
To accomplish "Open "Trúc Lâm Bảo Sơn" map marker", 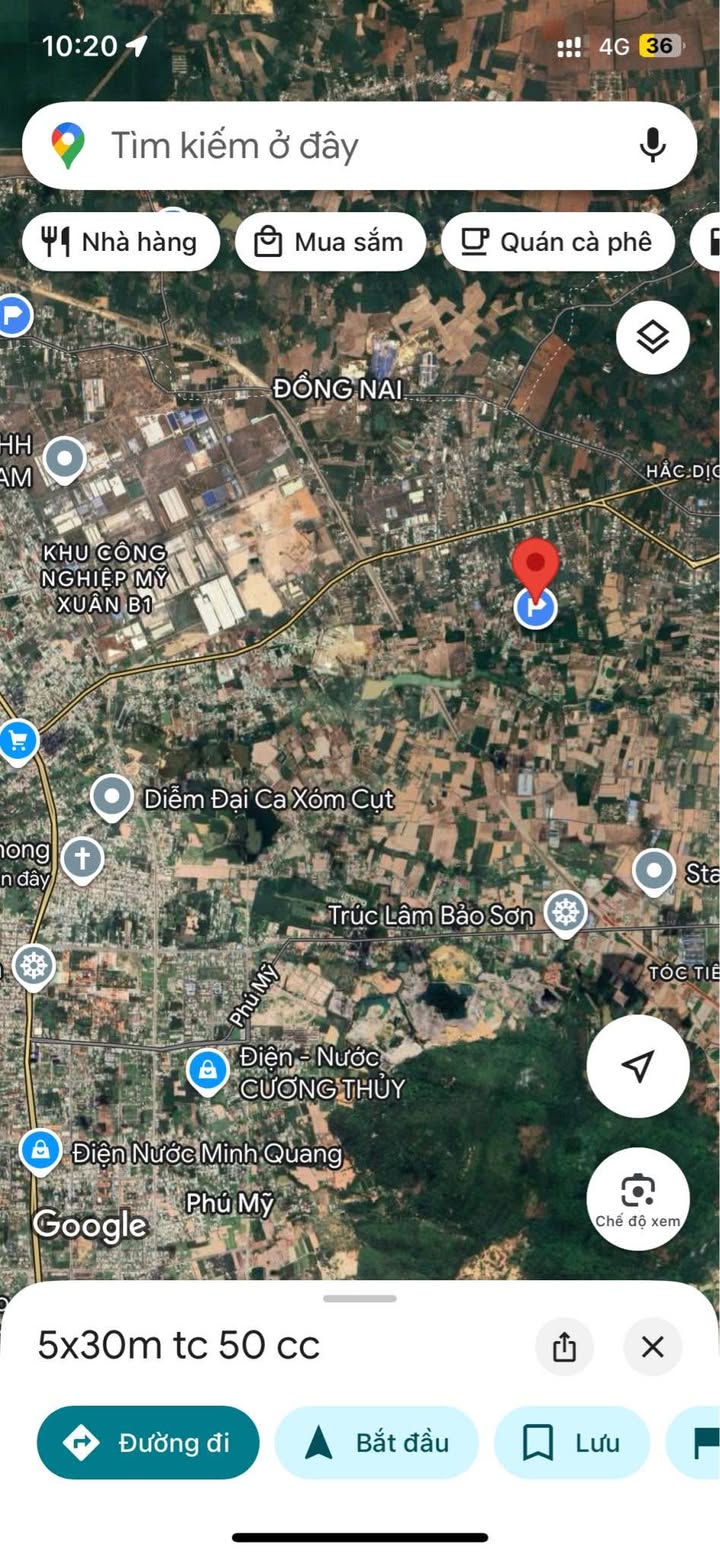I will tap(566, 912).
